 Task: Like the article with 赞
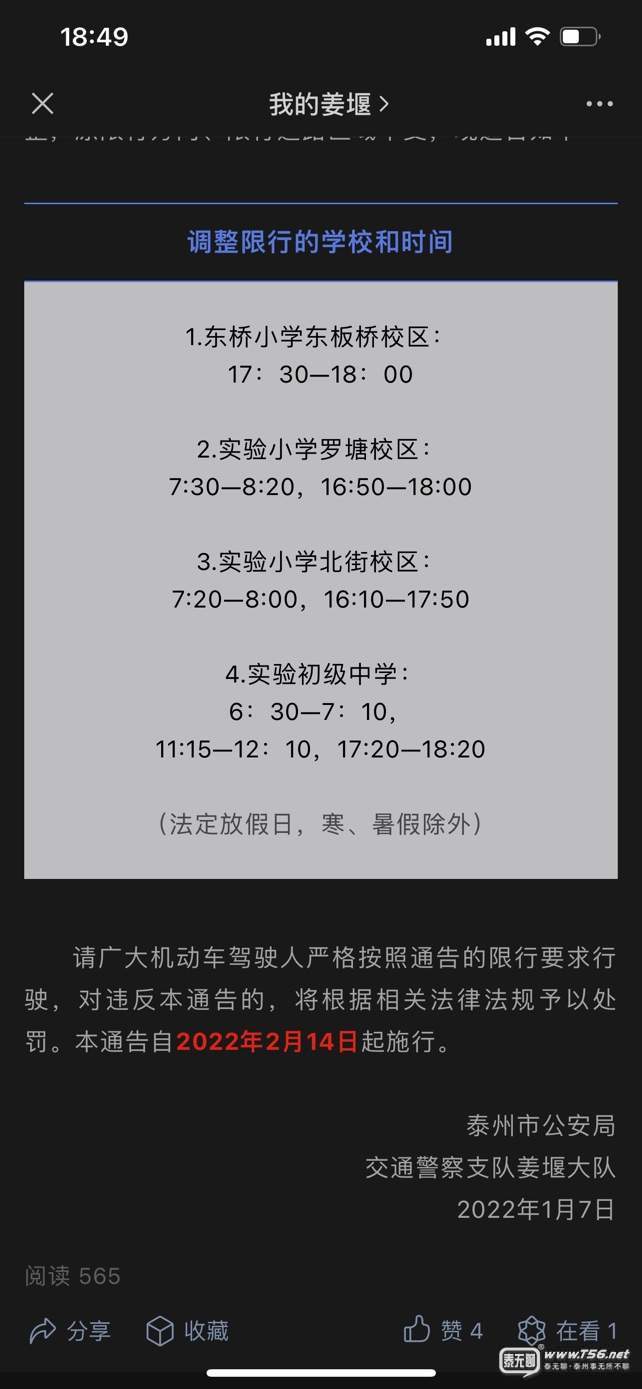point(442,1330)
